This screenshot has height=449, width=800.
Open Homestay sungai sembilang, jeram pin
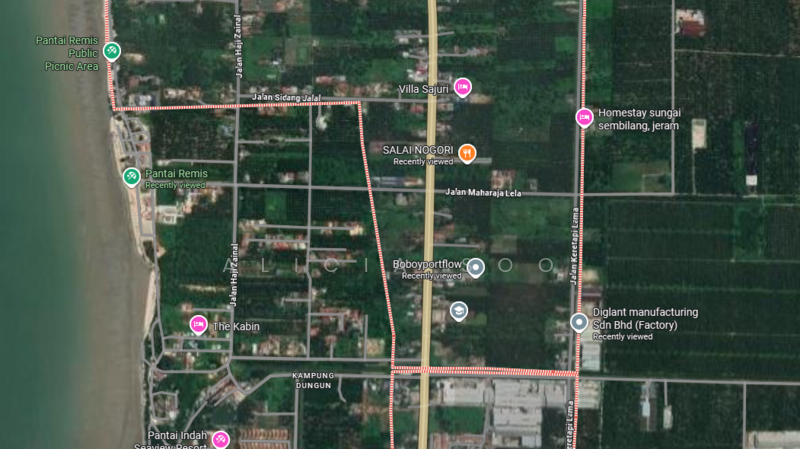(584, 117)
